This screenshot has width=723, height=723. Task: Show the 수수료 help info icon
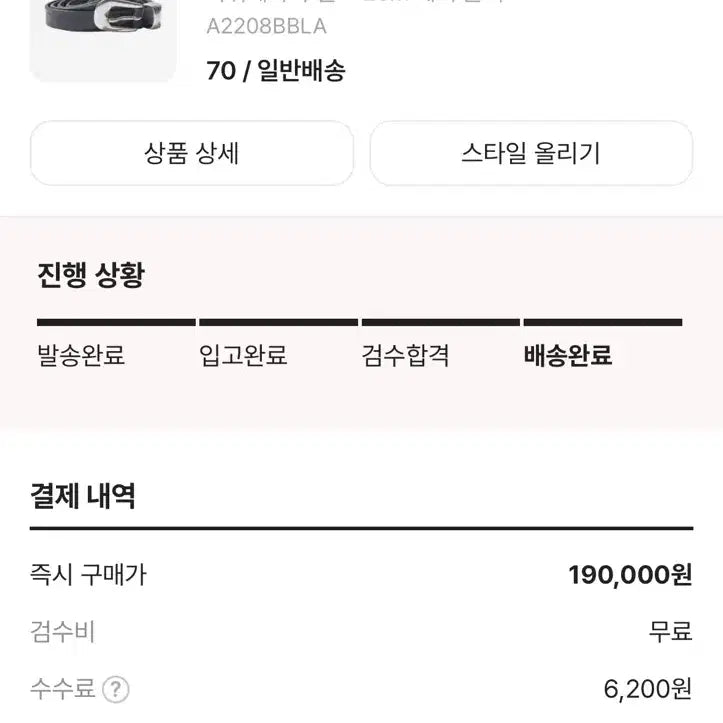point(117,689)
